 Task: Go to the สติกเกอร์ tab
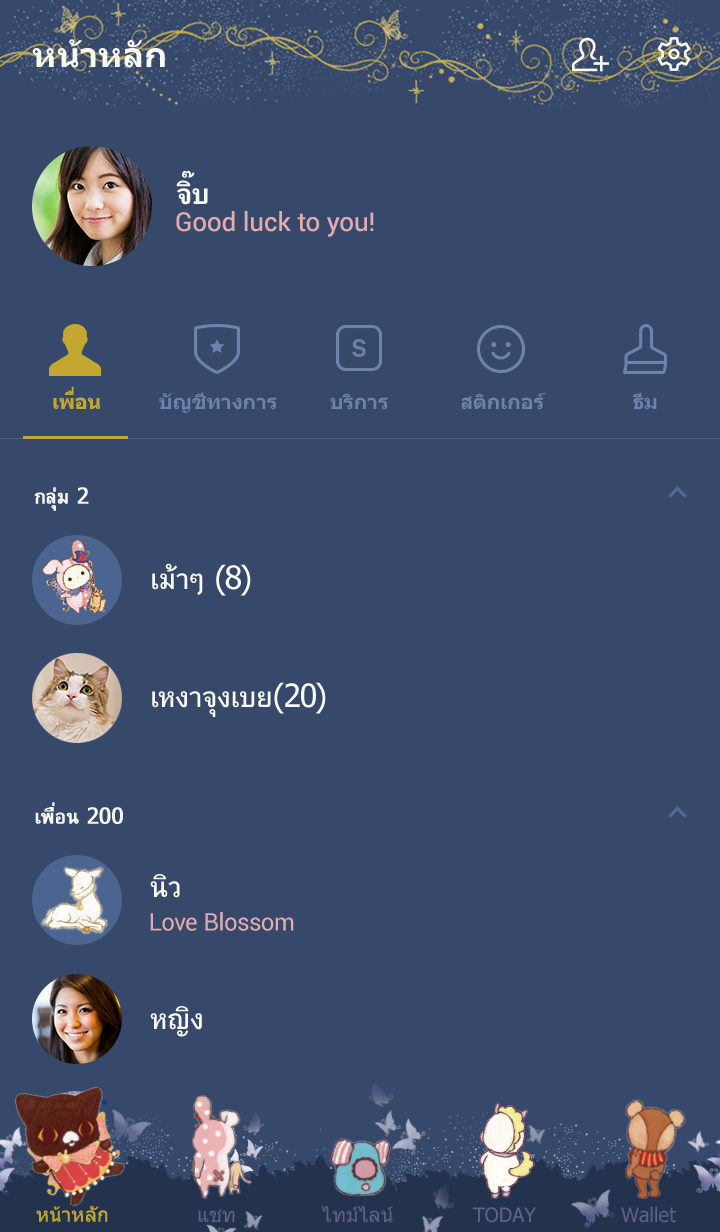click(x=501, y=370)
